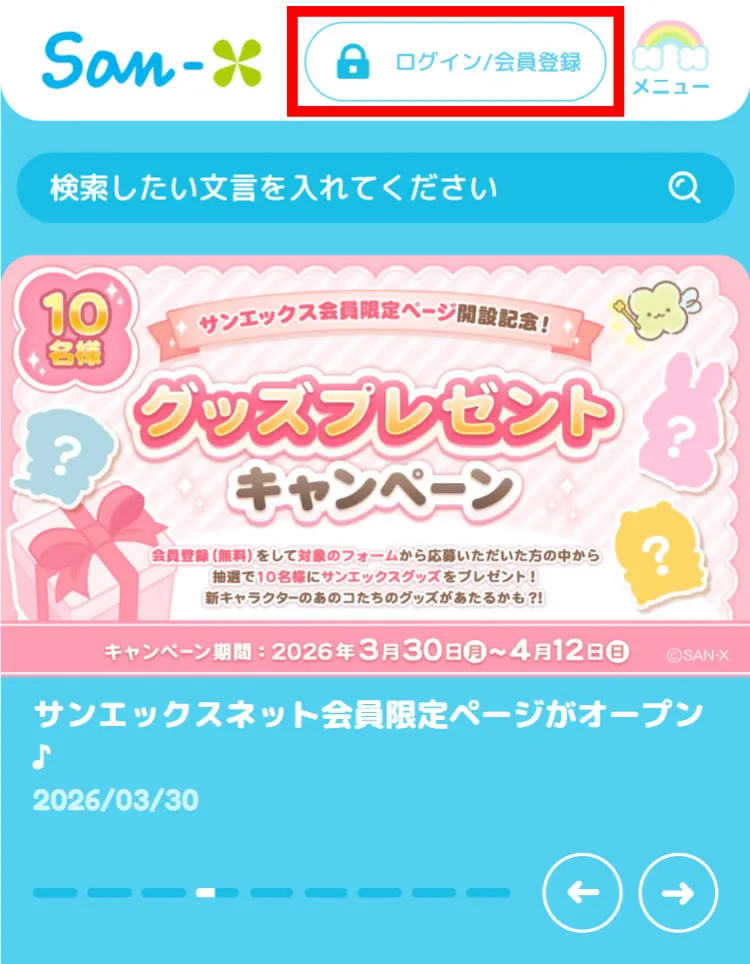Go to the San-X home logo

coord(152,60)
